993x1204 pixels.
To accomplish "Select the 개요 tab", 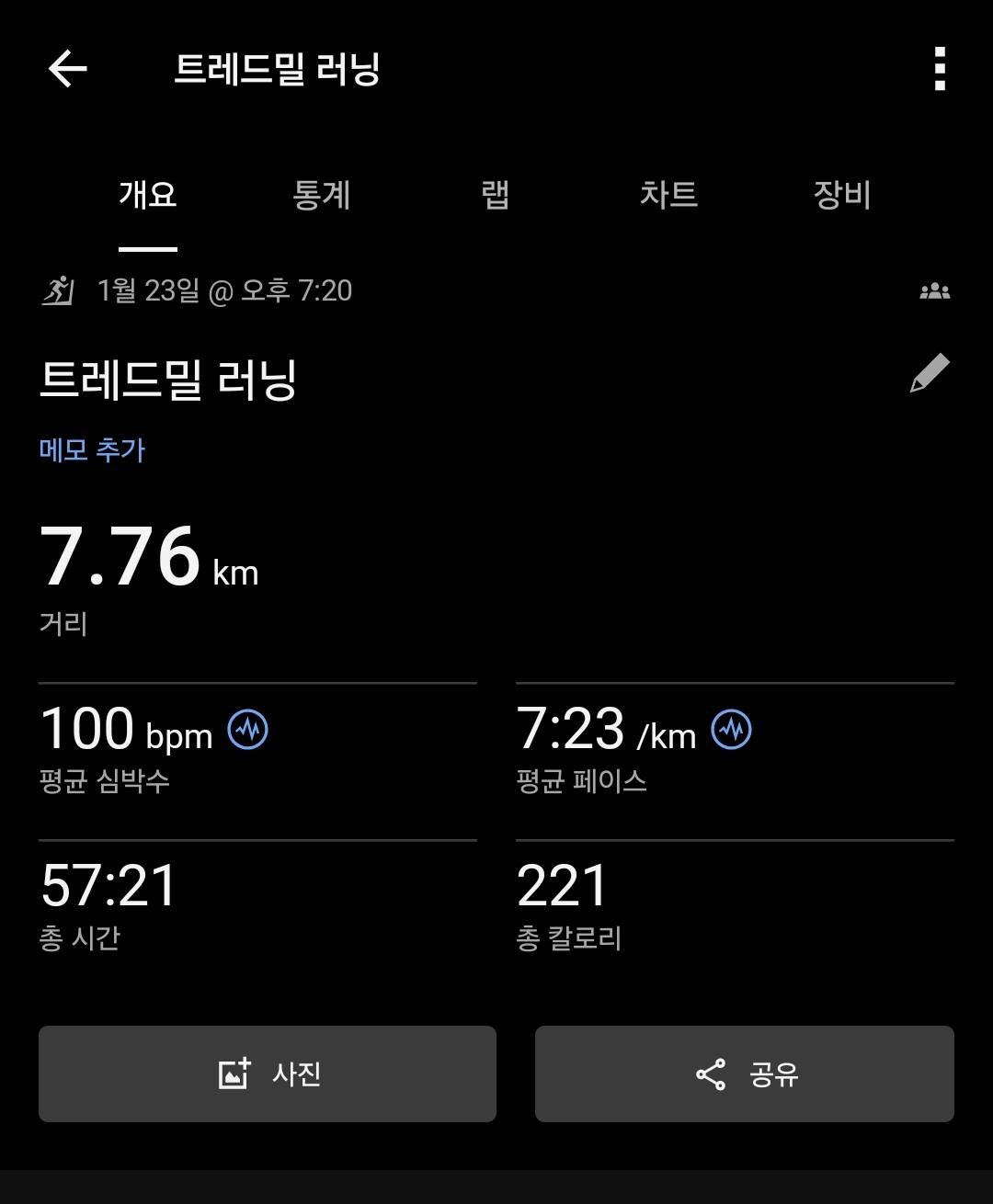I will pyautogui.click(x=147, y=196).
